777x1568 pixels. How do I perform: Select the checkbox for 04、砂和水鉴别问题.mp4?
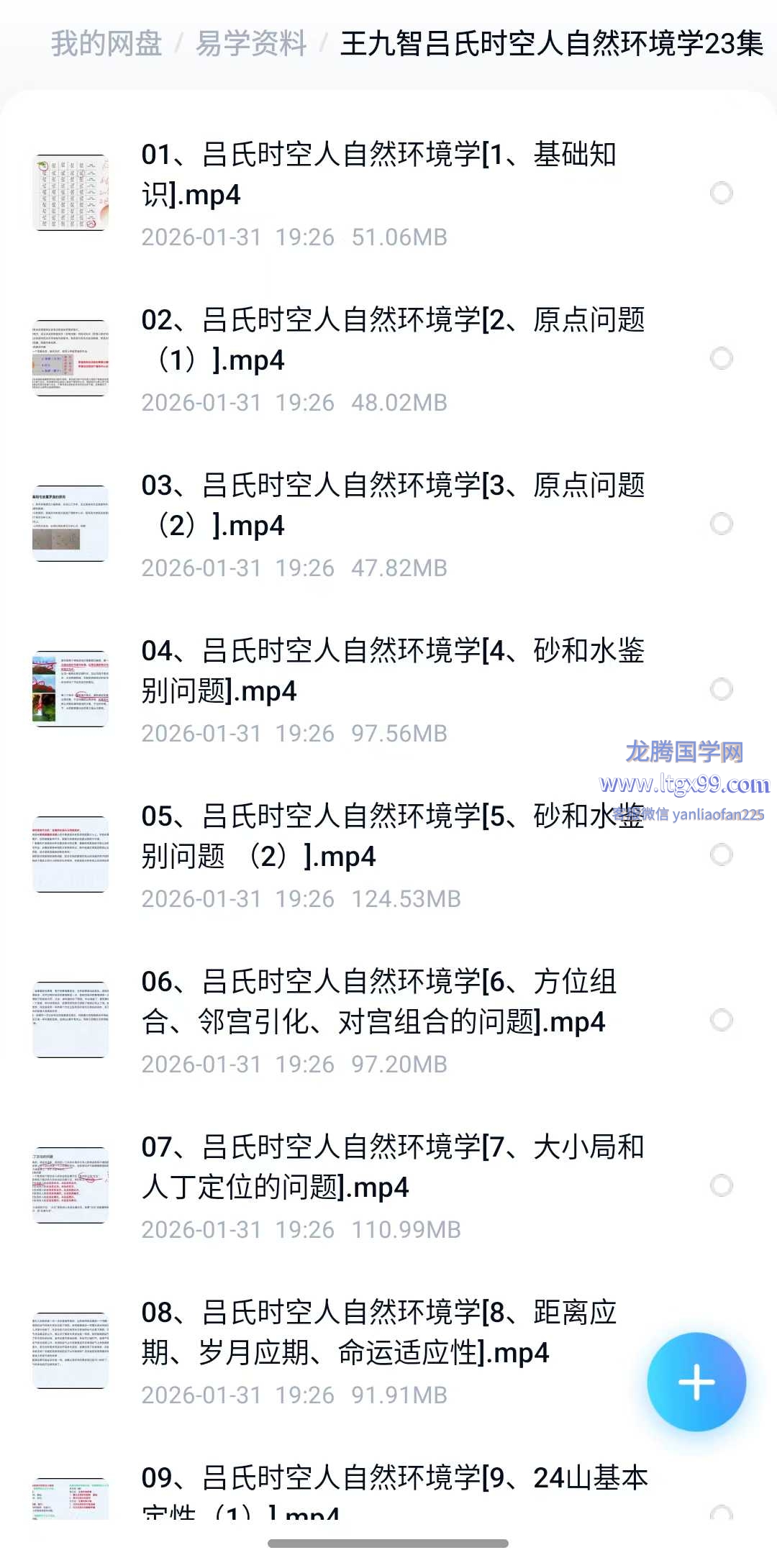[x=721, y=689]
